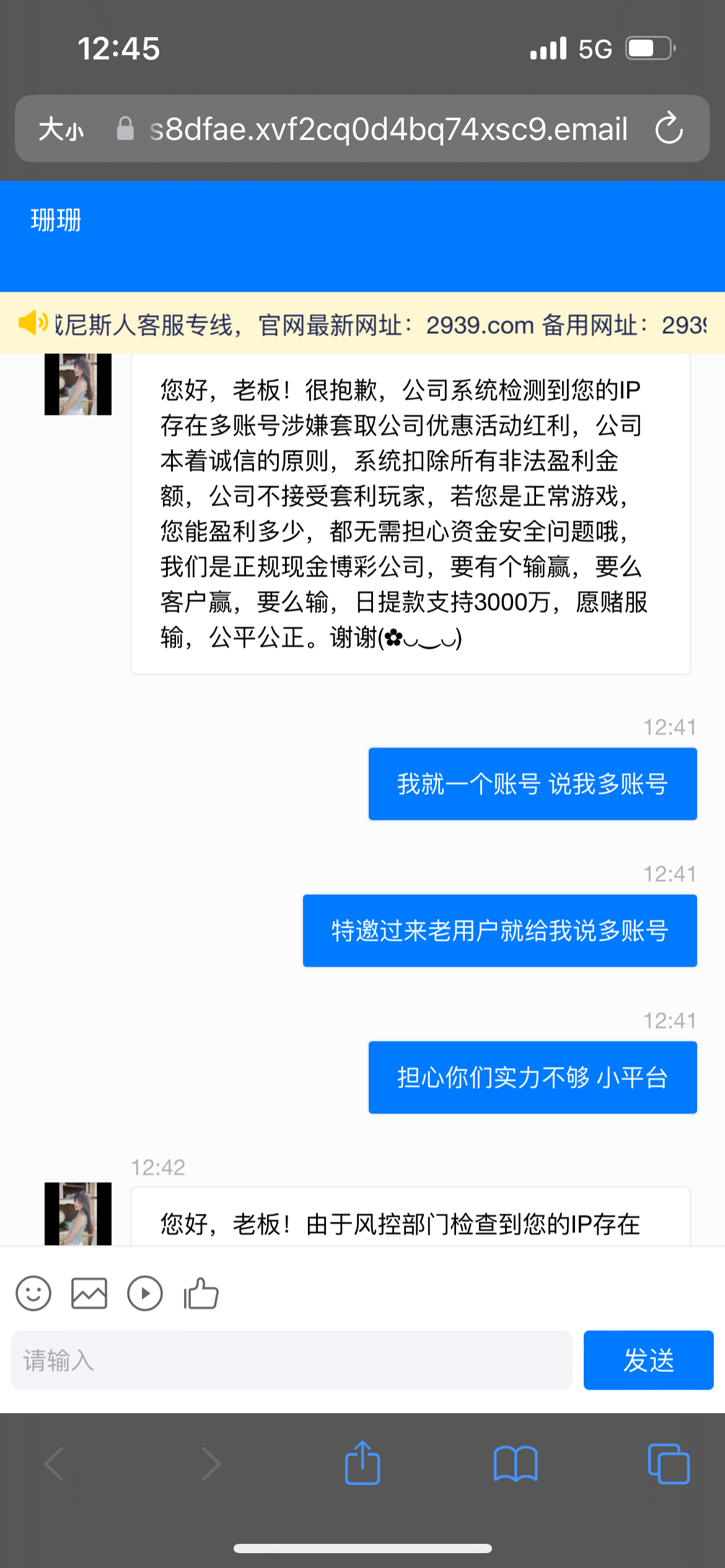The image size is (725, 1568).
Task: Tap the thumbs-up rating icon
Action: click(x=201, y=1294)
